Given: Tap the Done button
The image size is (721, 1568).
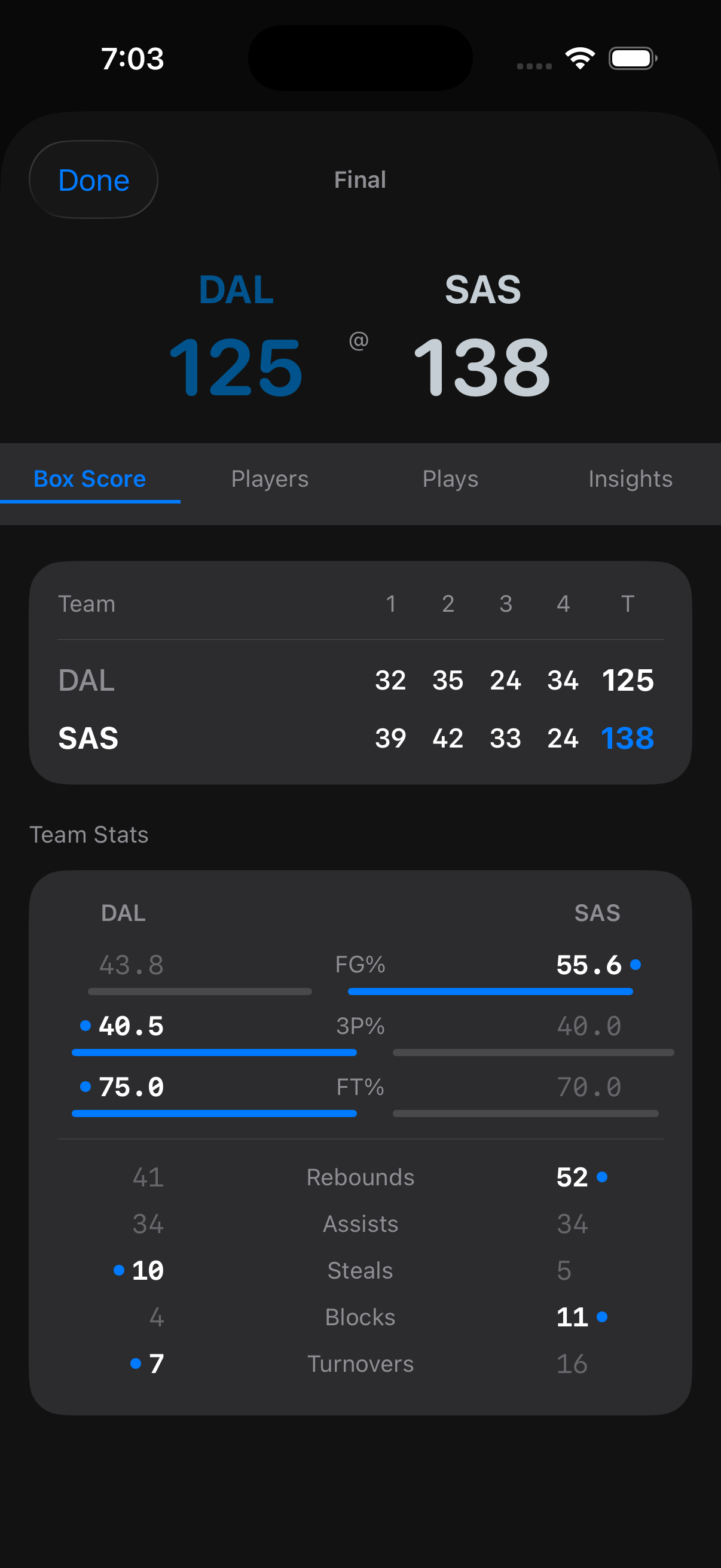Looking at the screenshot, I should coord(93,179).
